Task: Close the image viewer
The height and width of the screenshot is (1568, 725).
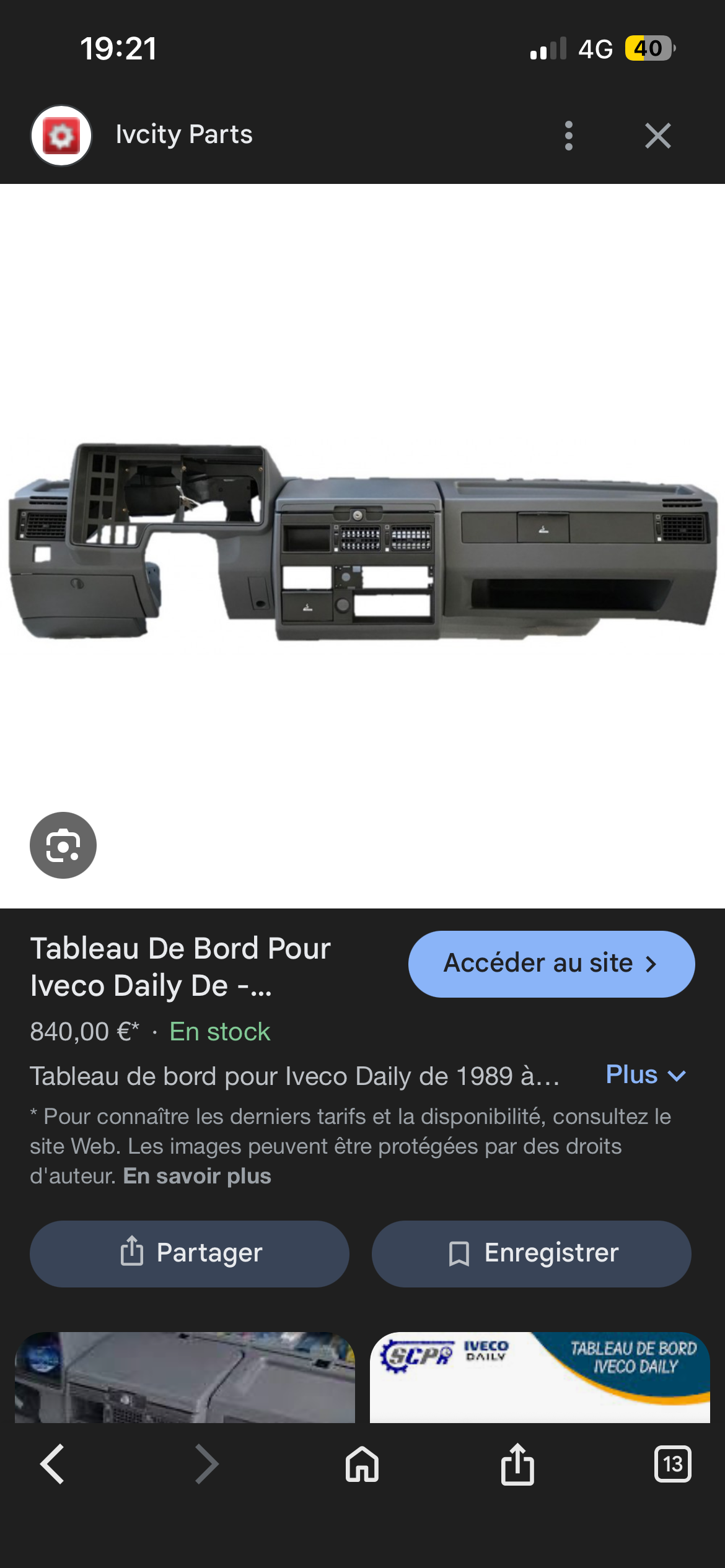Action: pyautogui.click(x=657, y=135)
